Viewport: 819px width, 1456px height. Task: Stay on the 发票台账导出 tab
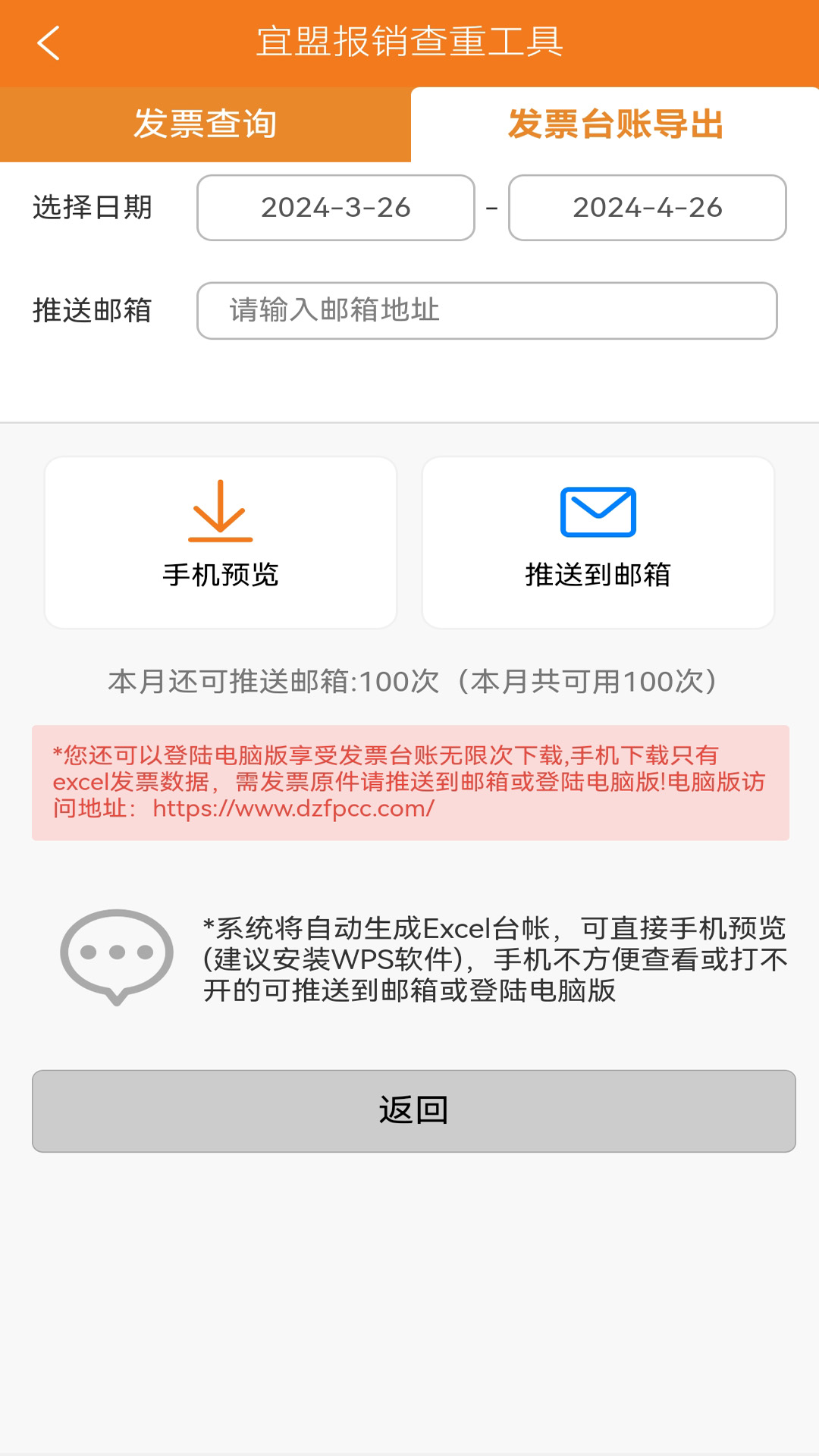[x=614, y=124]
